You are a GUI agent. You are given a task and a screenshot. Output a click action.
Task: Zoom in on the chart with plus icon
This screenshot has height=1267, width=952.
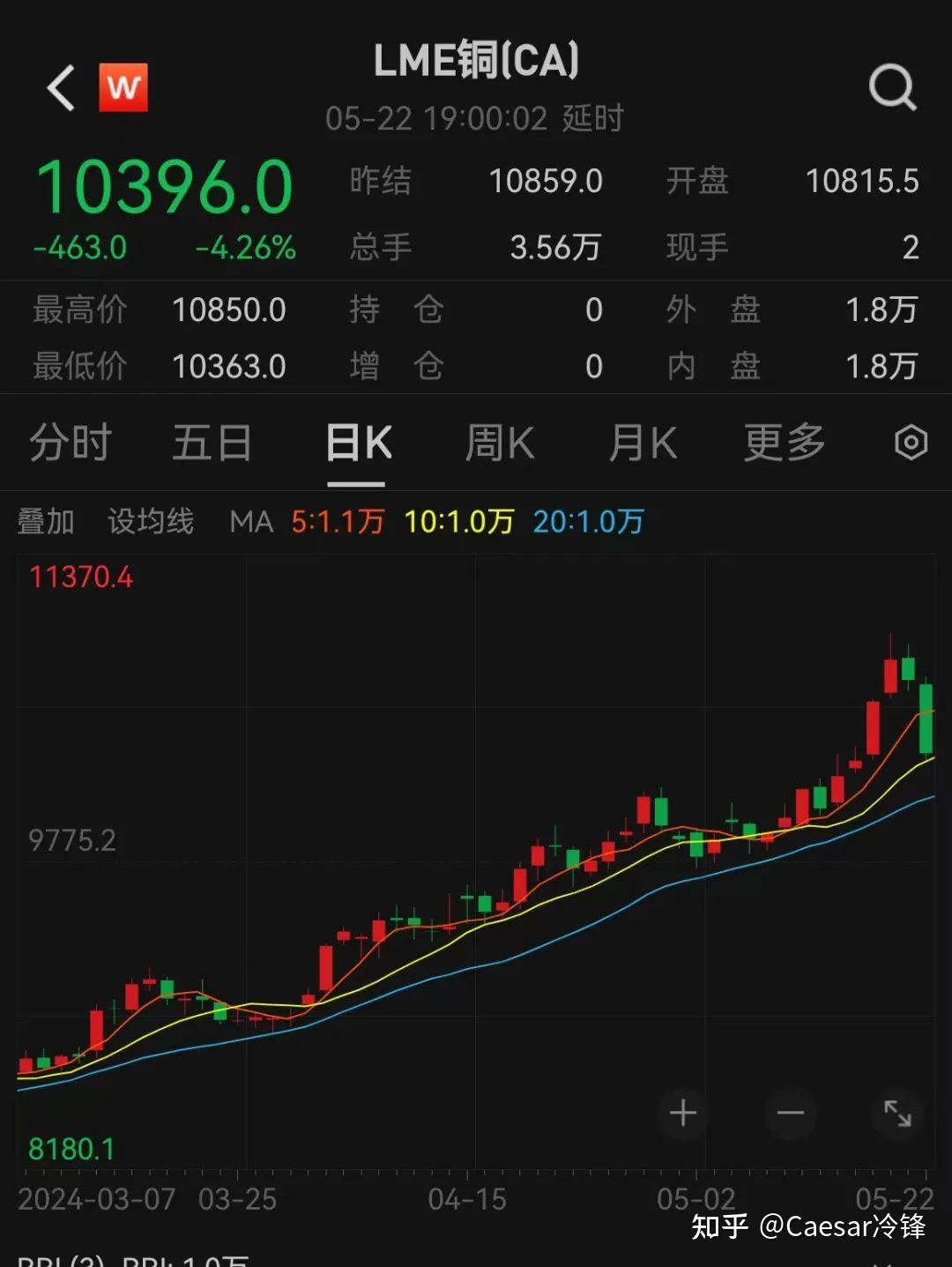click(x=682, y=1114)
